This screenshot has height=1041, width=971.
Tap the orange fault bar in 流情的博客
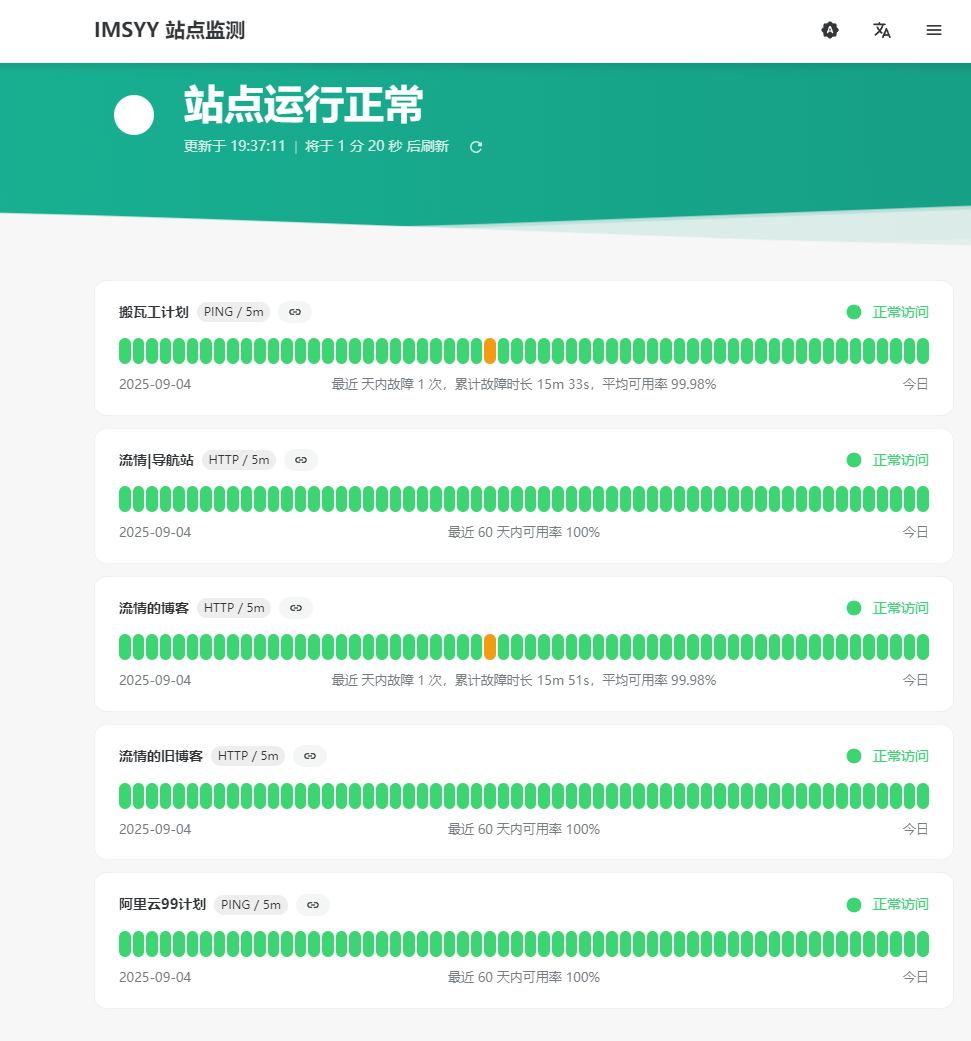coord(490,647)
